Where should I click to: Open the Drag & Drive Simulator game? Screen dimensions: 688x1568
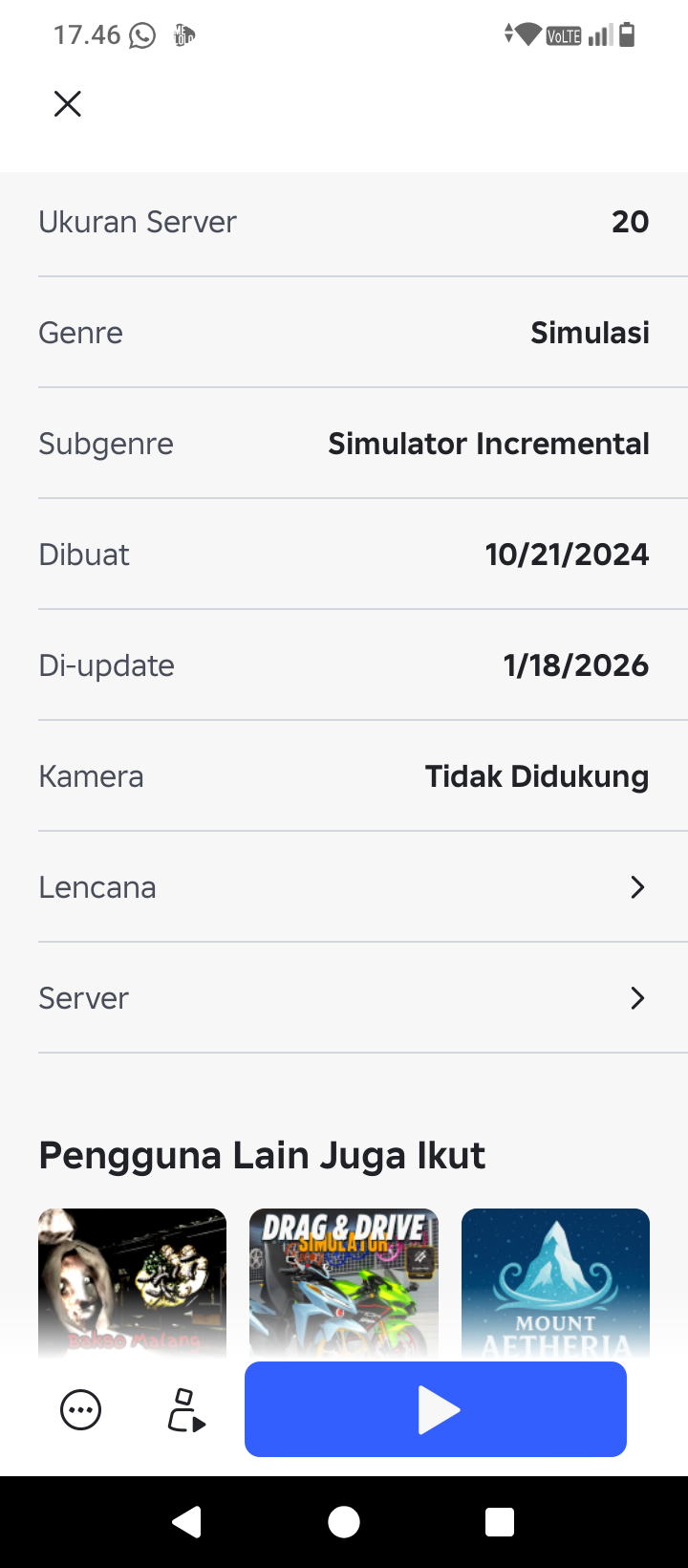coord(344,1281)
